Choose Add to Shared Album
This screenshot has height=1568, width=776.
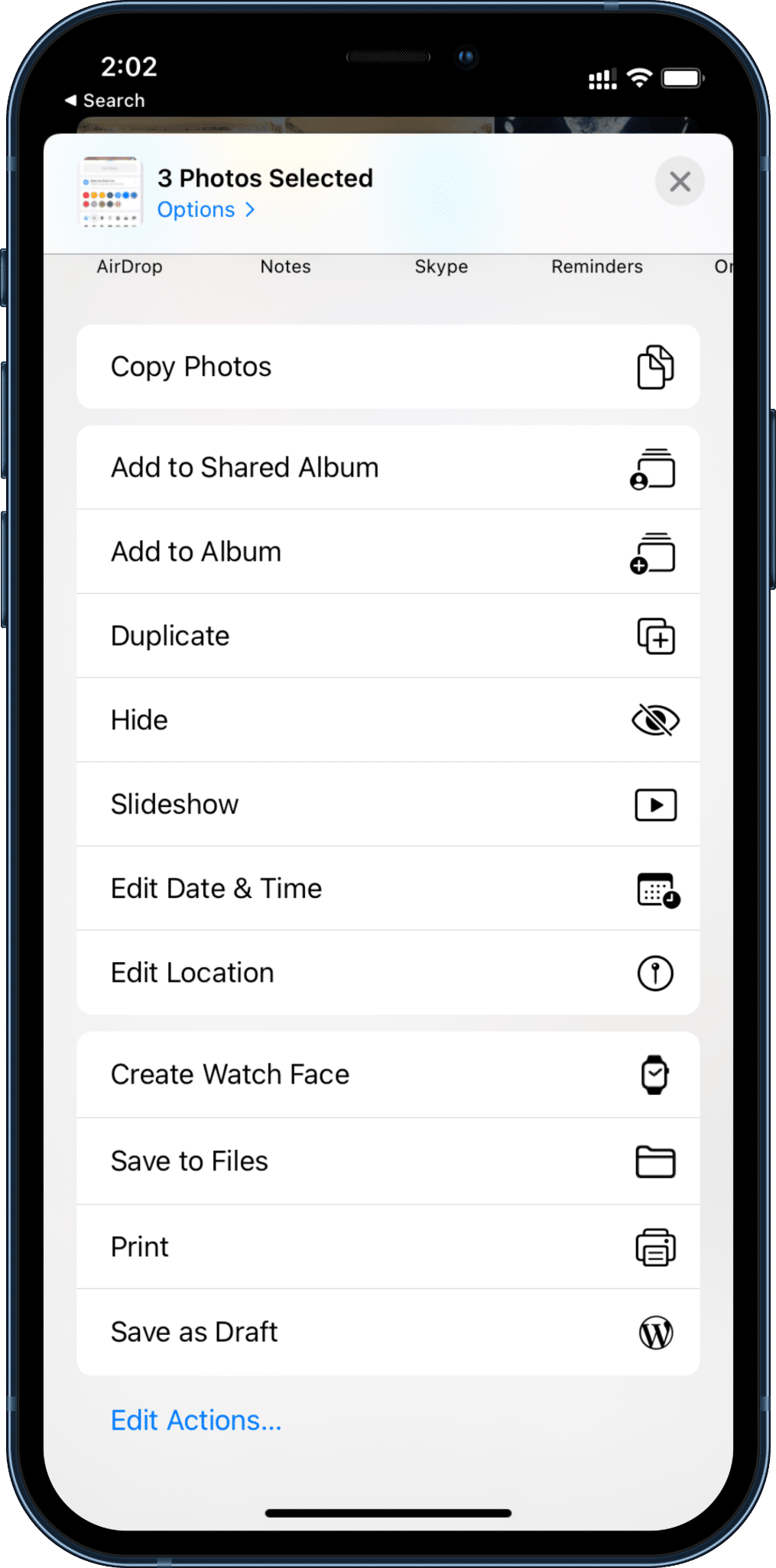(x=388, y=468)
